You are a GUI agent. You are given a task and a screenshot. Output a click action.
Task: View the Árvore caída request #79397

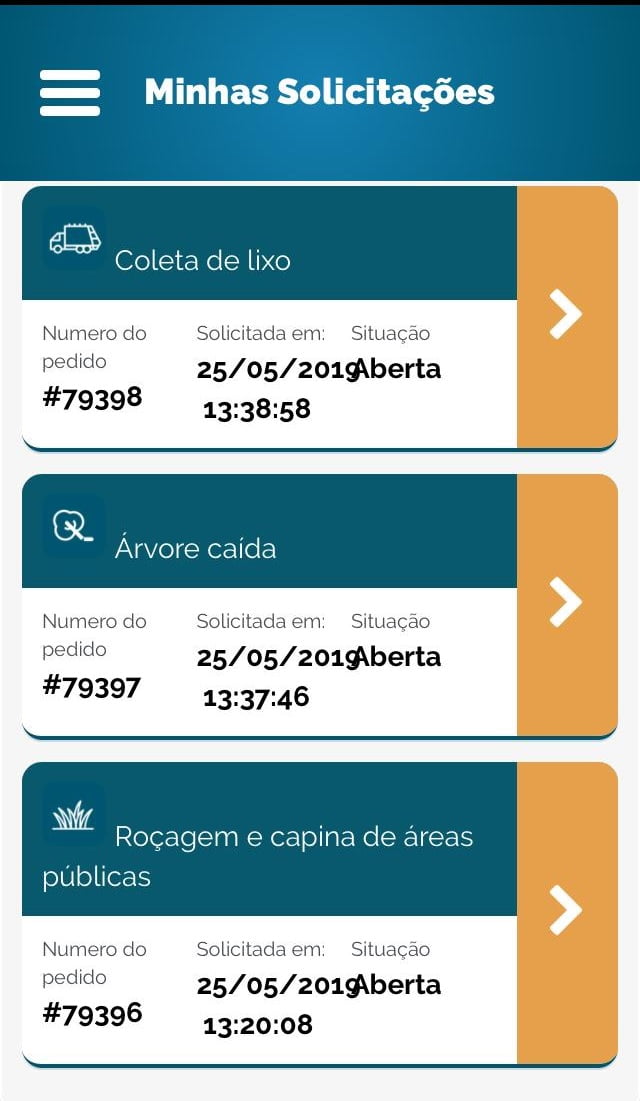(x=566, y=604)
